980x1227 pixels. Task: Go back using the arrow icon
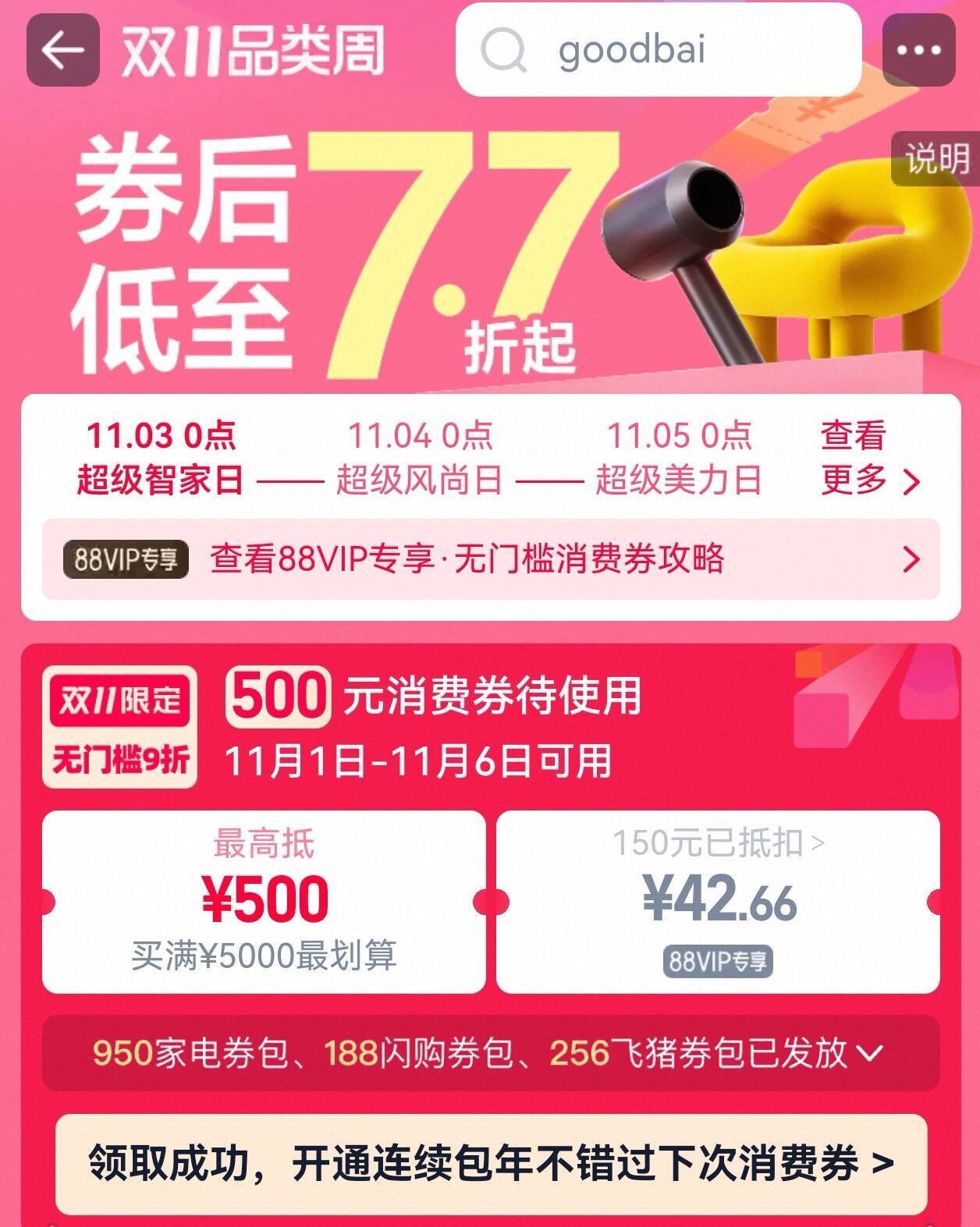[62, 50]
